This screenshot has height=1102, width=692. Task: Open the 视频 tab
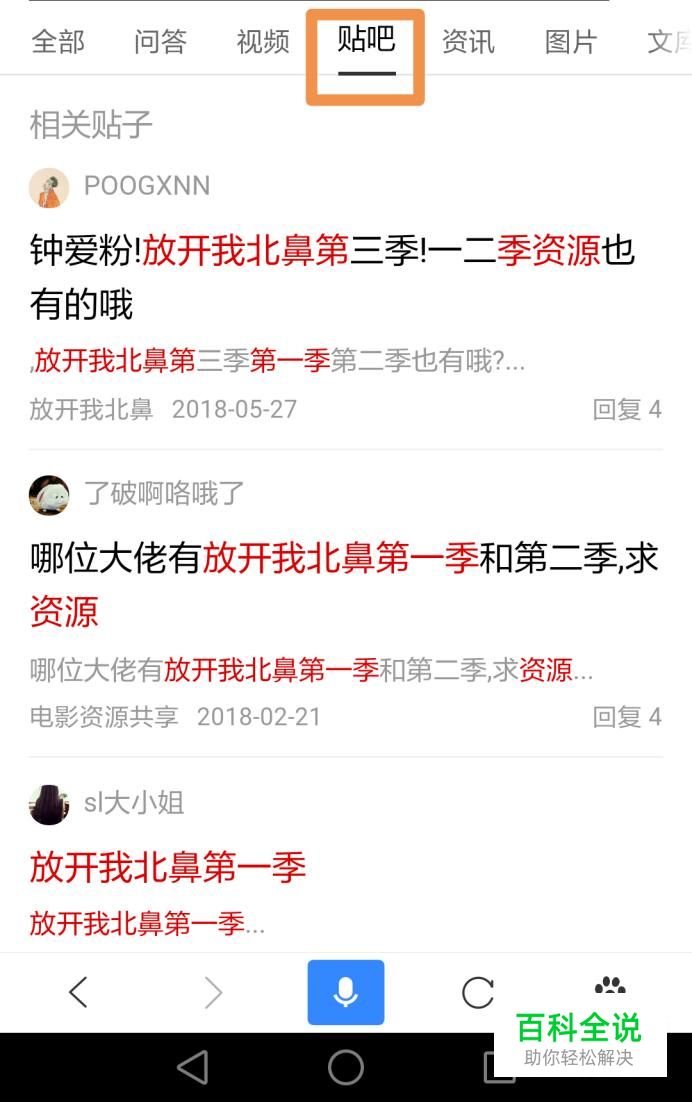click(x=263, y=42)
